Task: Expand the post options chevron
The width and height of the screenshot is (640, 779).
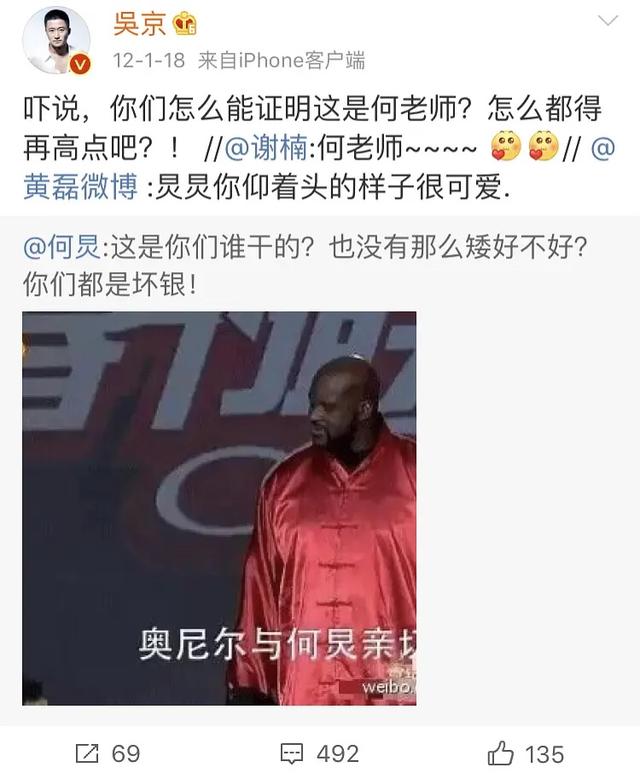Action: (x=606, y=24)
